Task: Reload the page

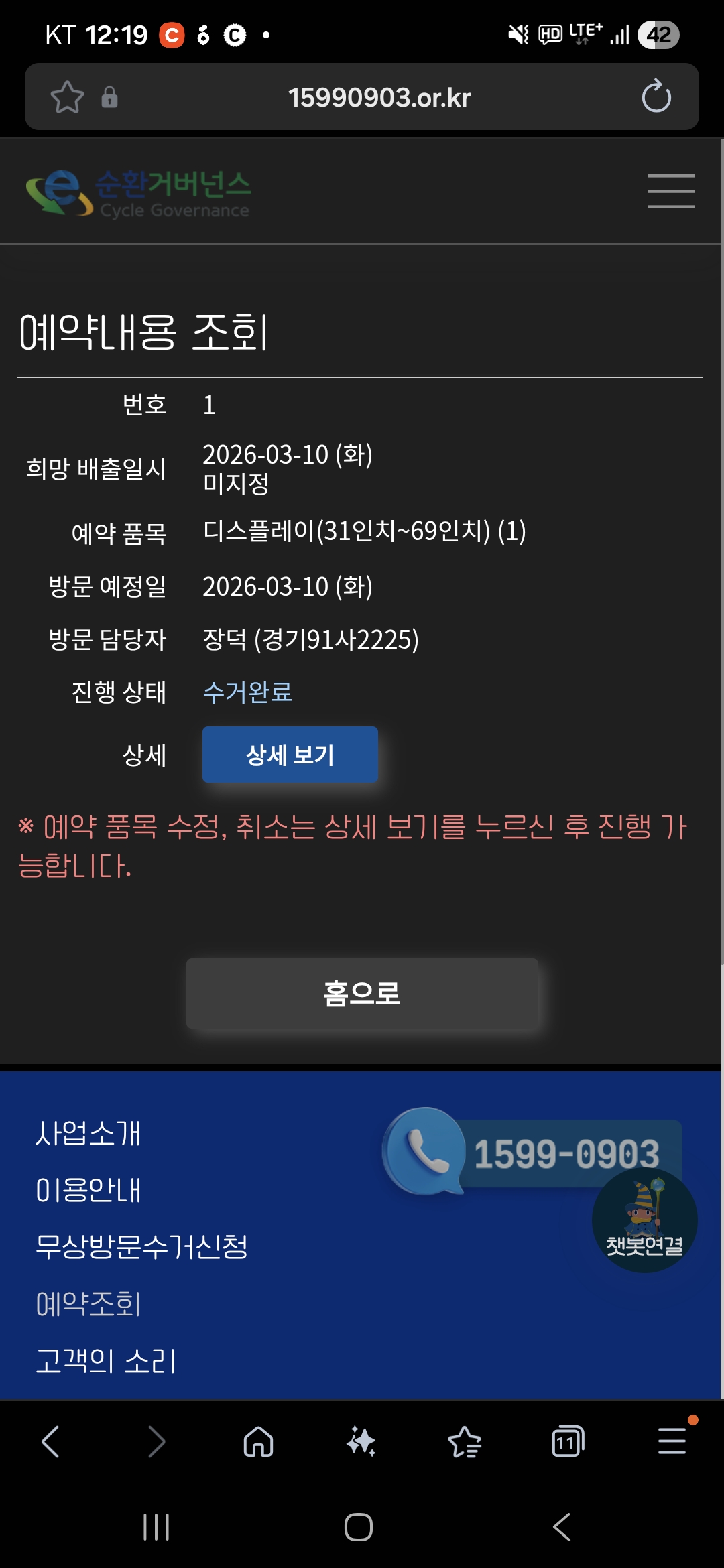Action: pos(656,97)
